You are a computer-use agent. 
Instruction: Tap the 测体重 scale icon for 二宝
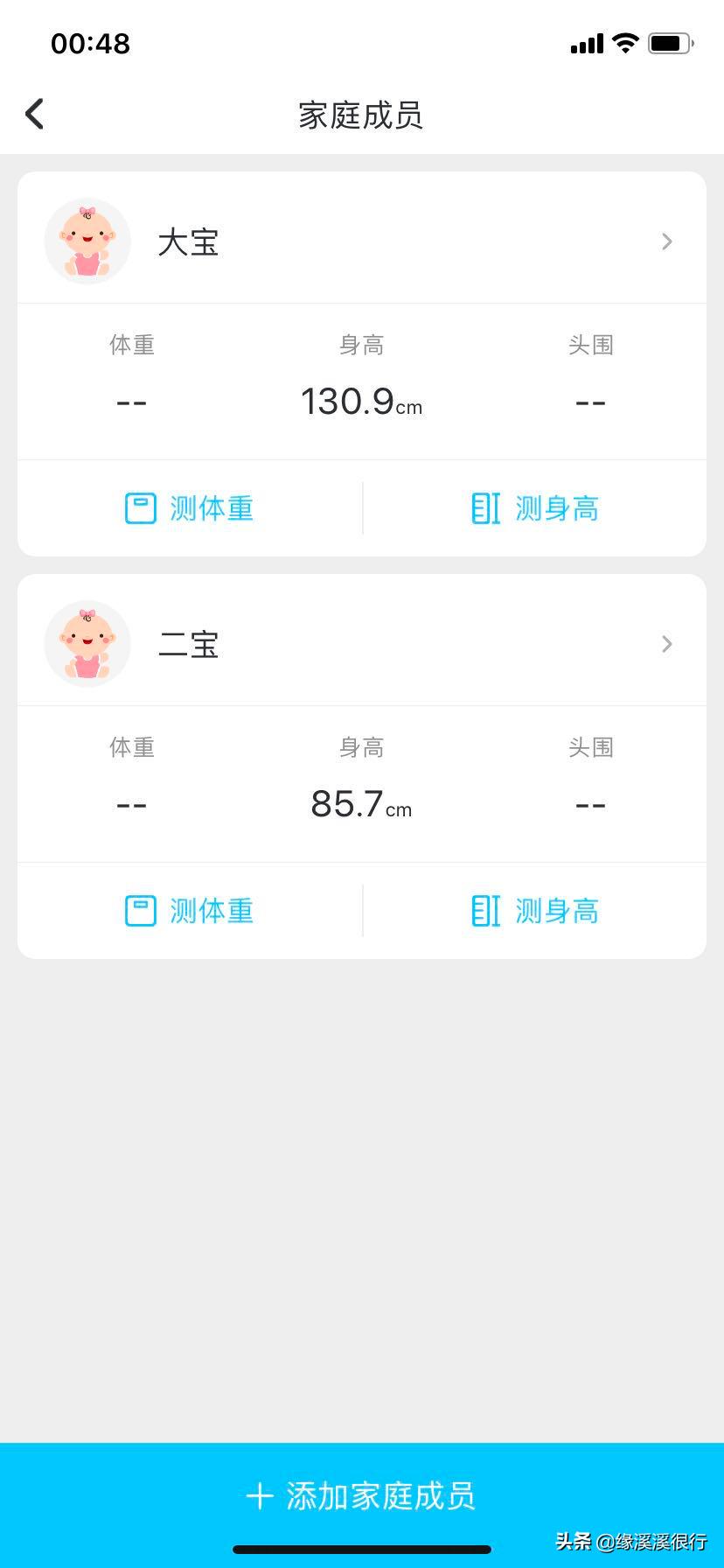140,910
